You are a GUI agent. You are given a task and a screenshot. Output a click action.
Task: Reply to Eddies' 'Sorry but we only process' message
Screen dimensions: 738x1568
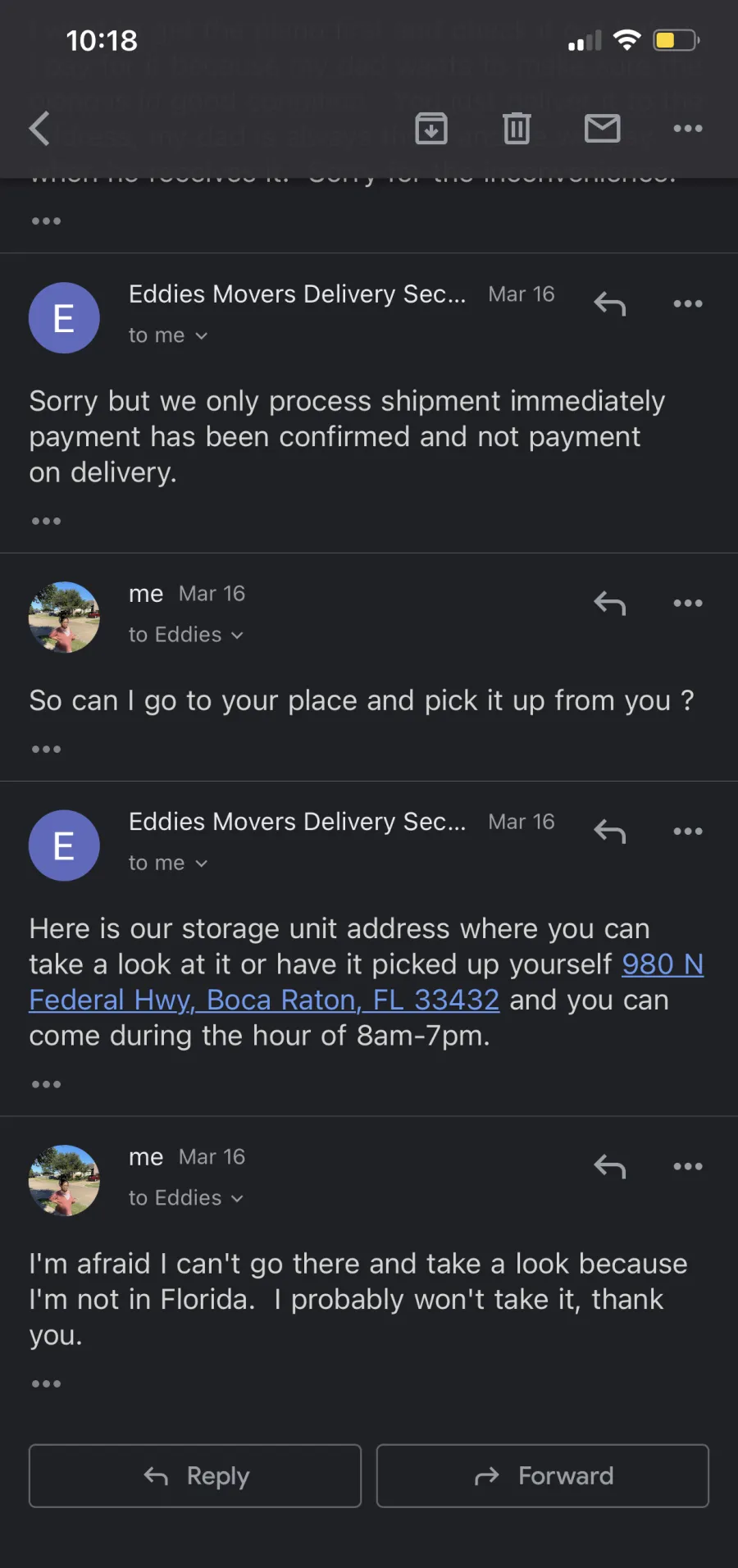[610, 304]
